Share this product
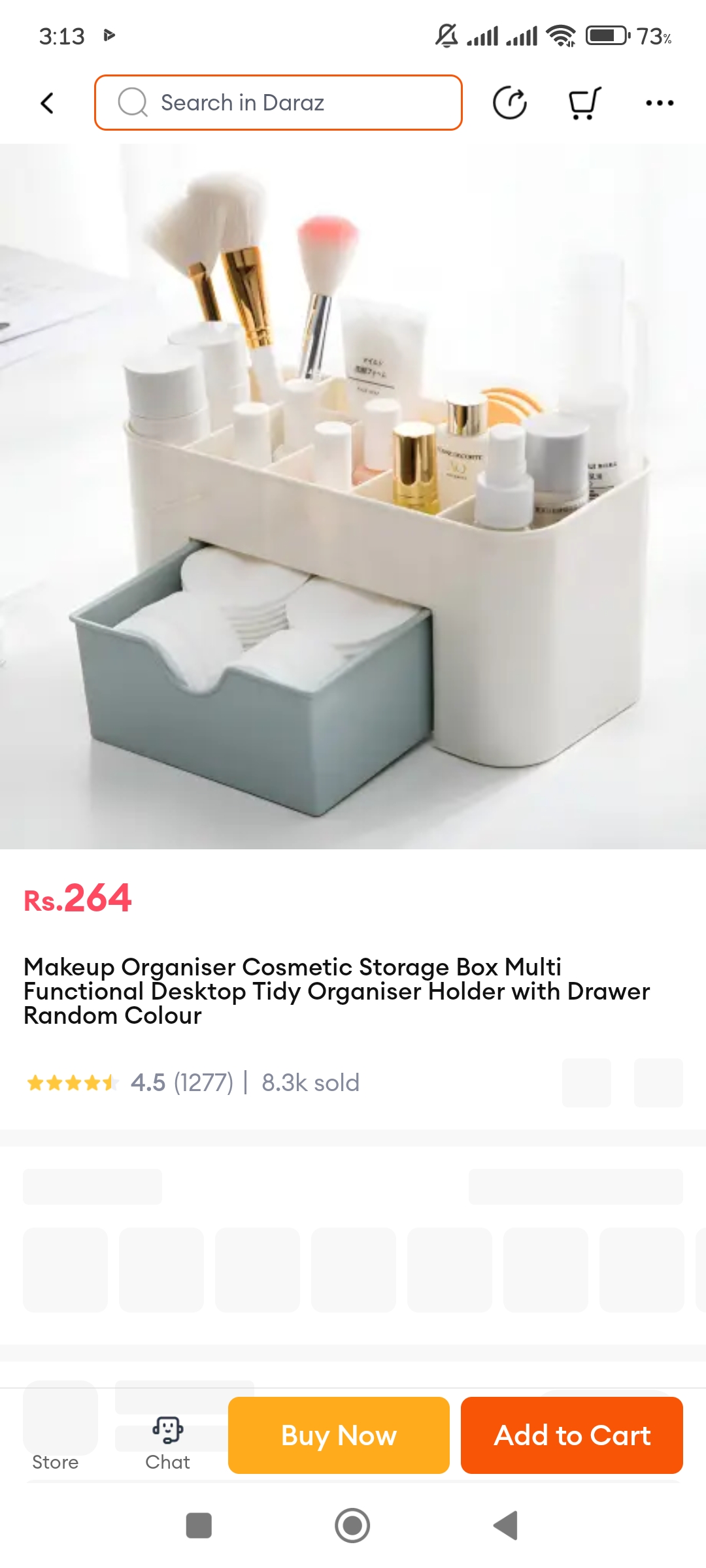Screen dimensions: 706x1568 (509, 103)
